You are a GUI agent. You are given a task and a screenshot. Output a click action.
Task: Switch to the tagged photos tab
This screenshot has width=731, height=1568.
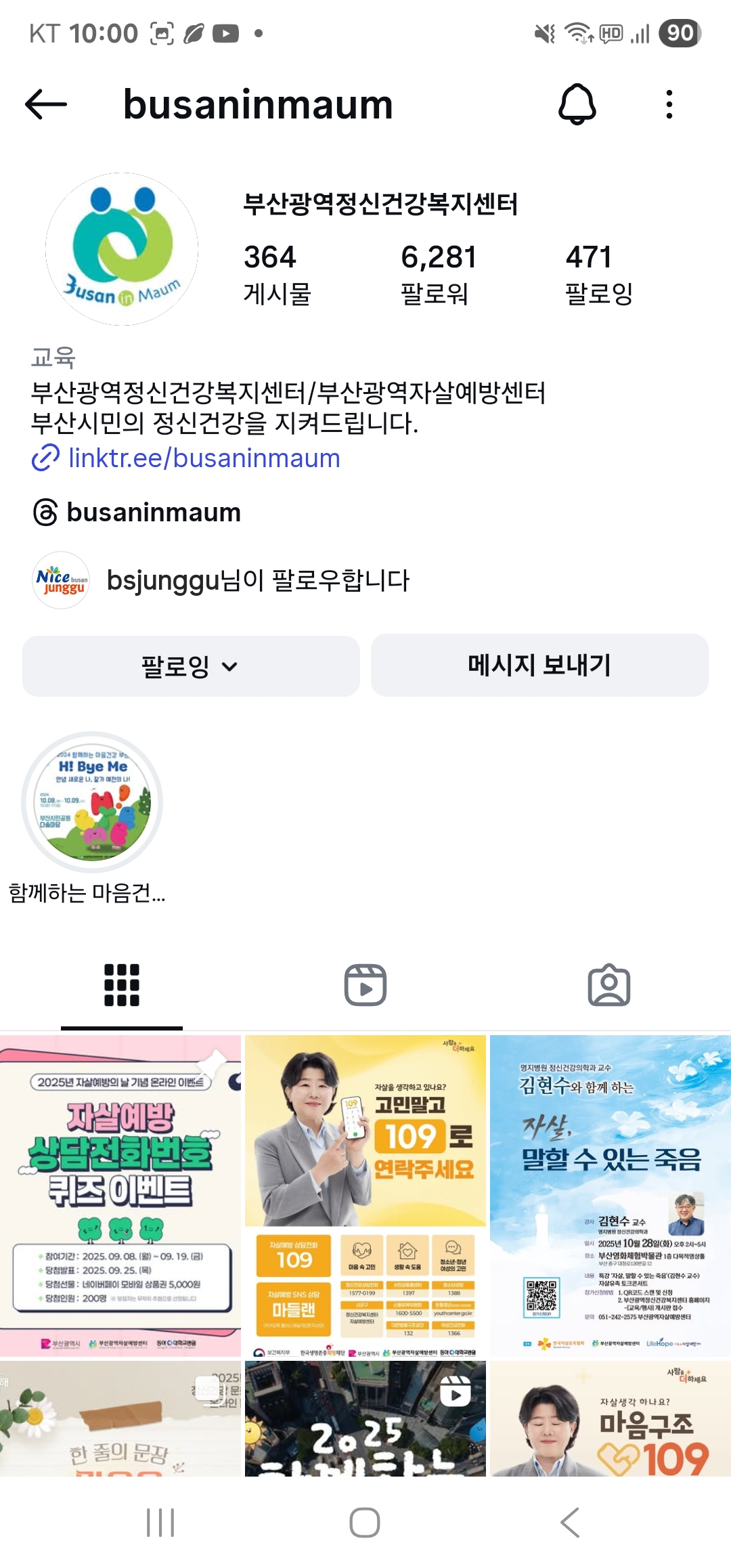pos(608,985)
